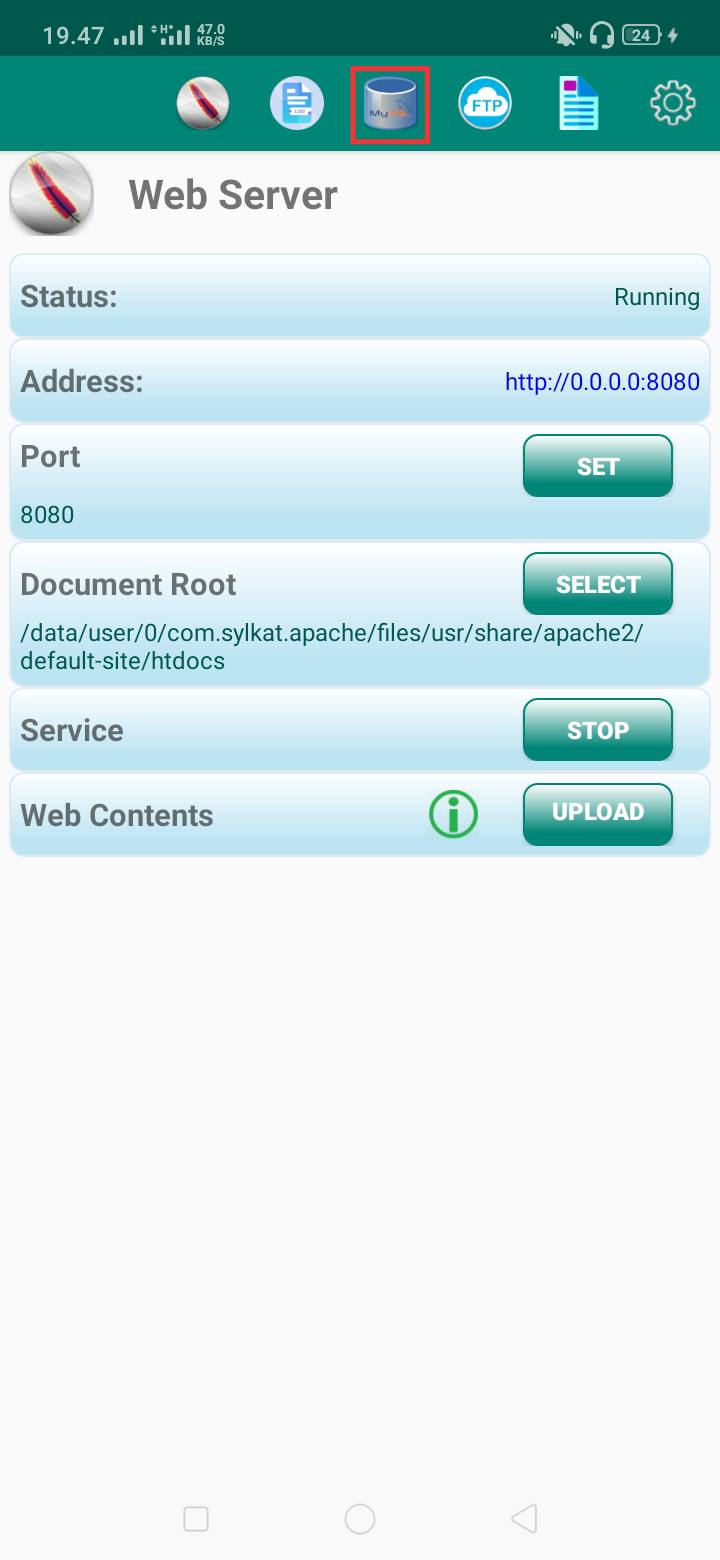This screenshot has width=720, height=1560.
Task: Go to the home screen
Action: (360, 1519)
